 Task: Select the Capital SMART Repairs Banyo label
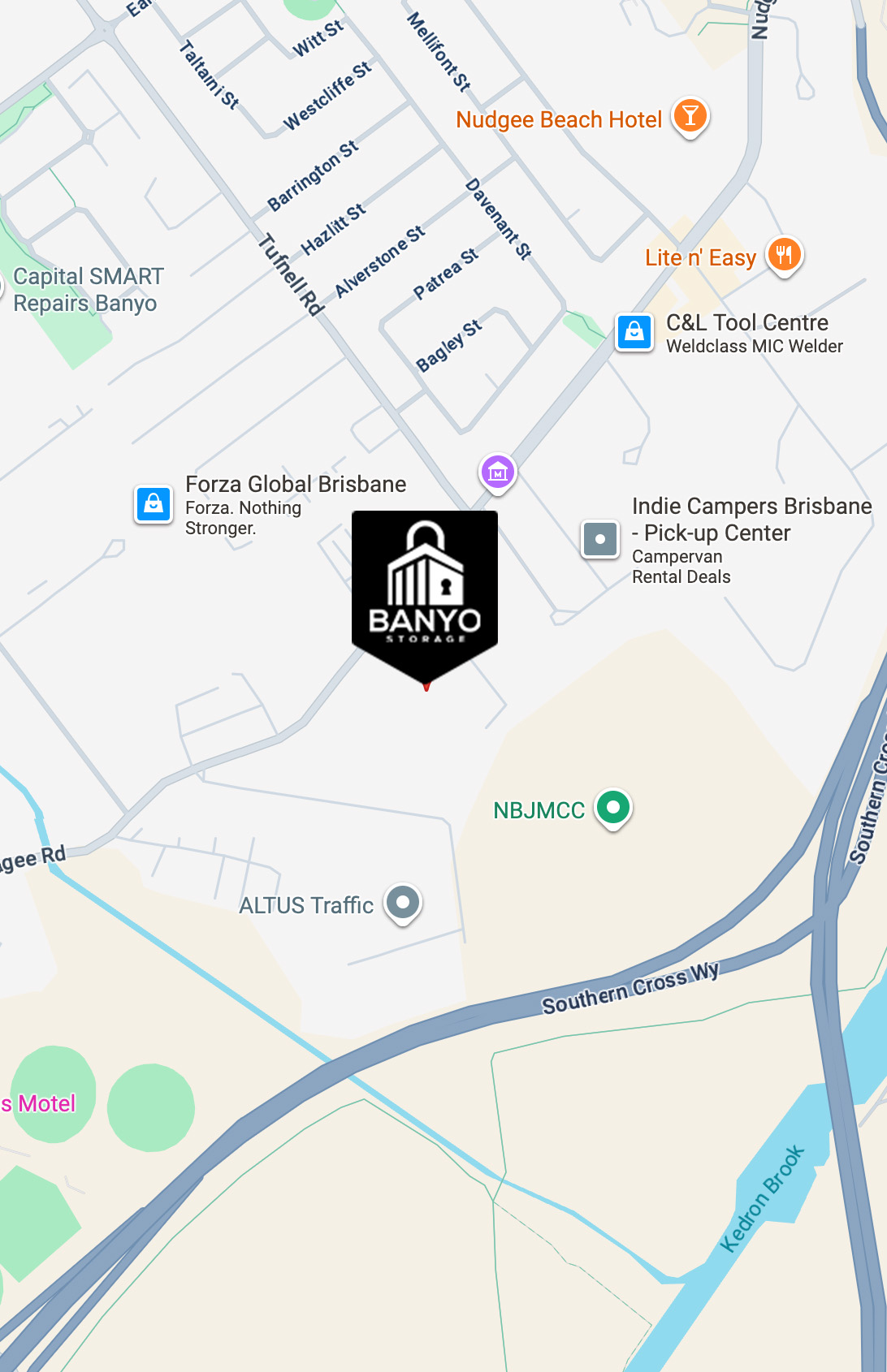tap(88, 290)
